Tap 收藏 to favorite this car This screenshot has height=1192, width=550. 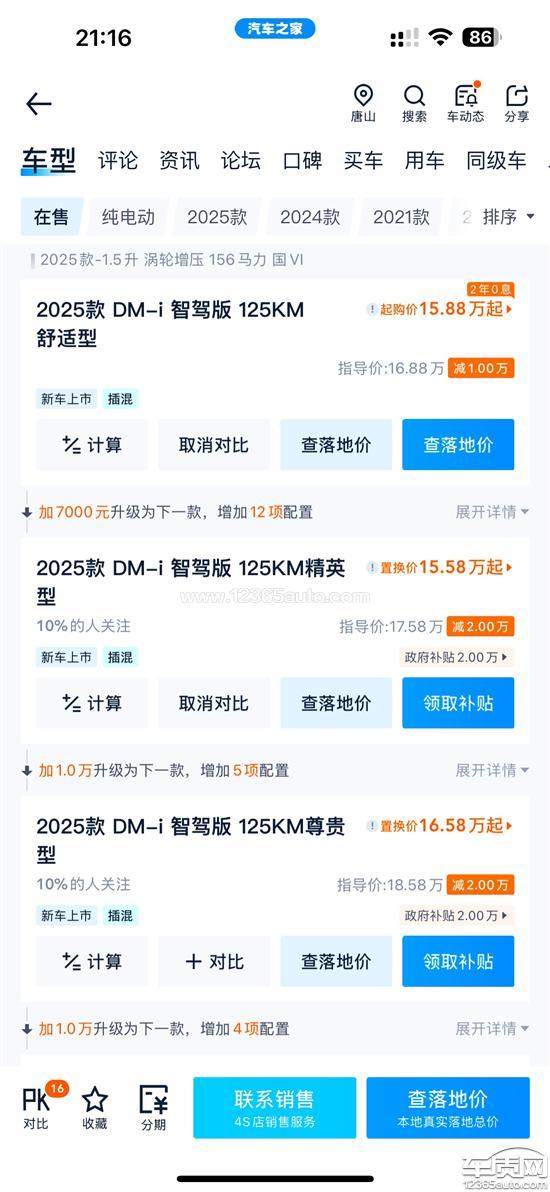[x=94, y=1108]
